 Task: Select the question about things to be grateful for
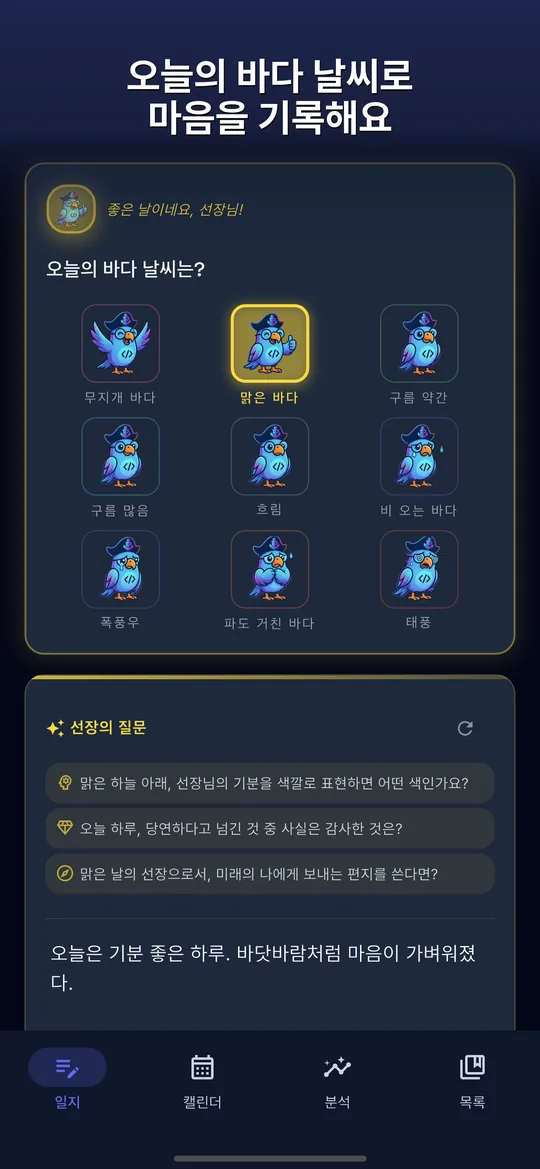click(270, 828)
